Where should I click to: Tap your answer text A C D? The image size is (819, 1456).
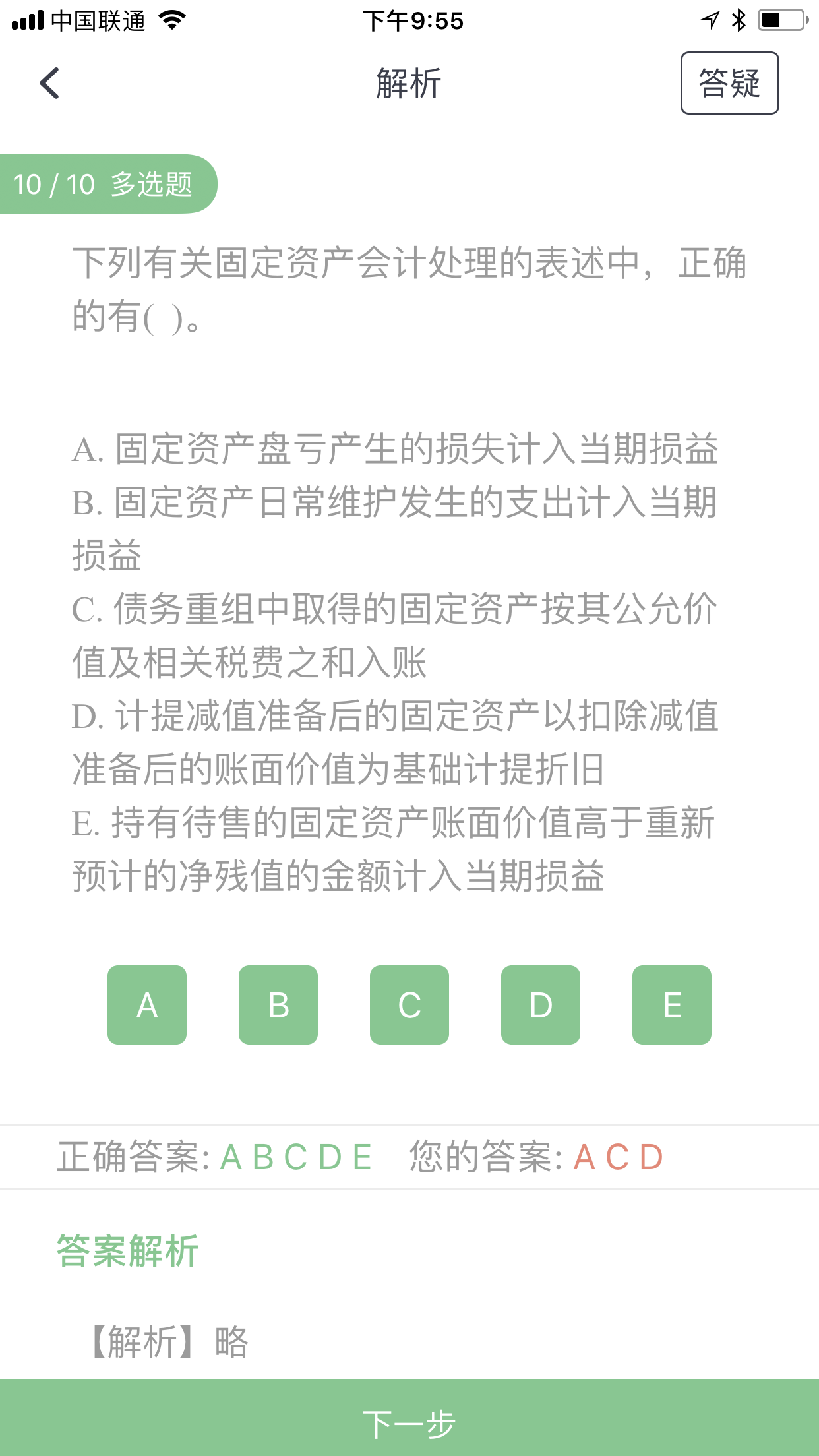pos(619,1155)
